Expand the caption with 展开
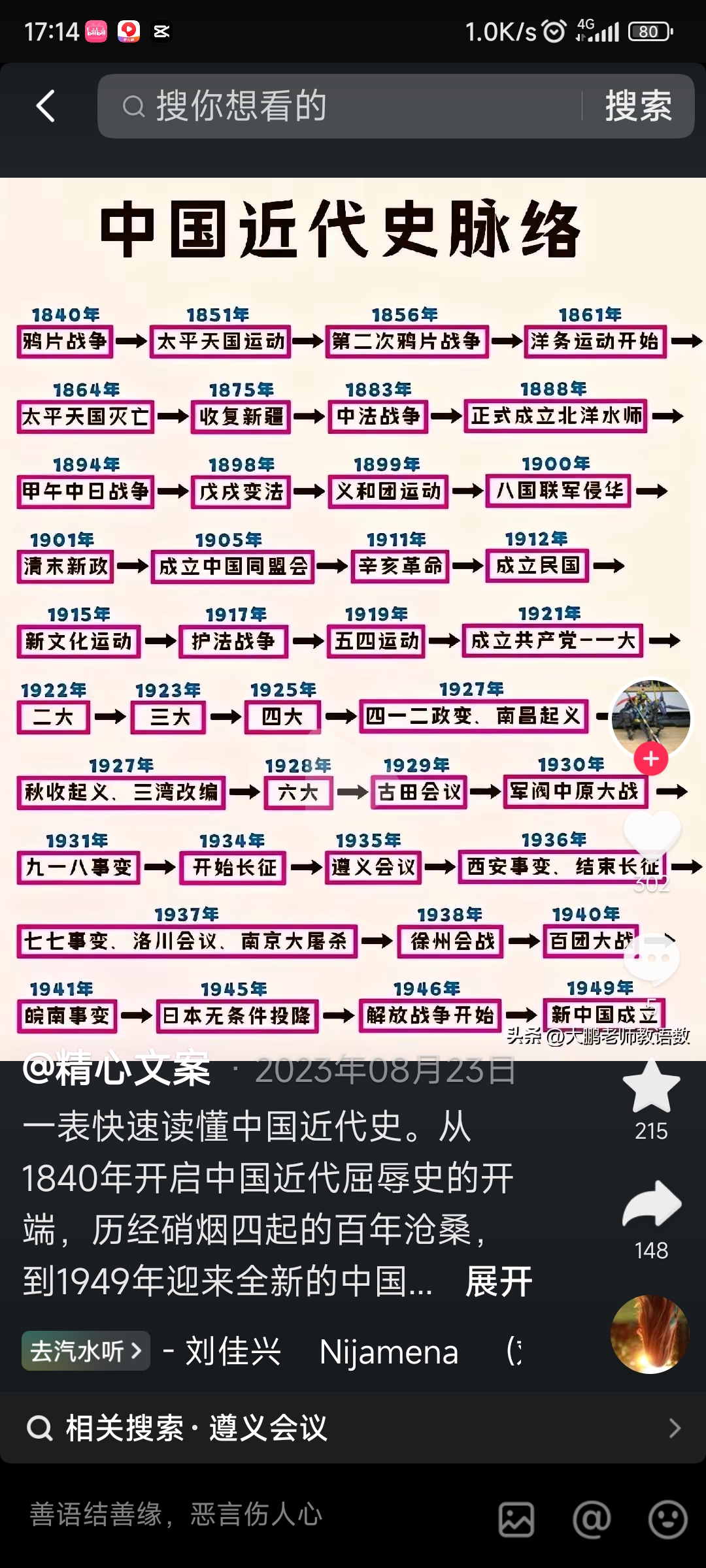This screenshot has width=706, height=1568. (x=499, y=1281)
